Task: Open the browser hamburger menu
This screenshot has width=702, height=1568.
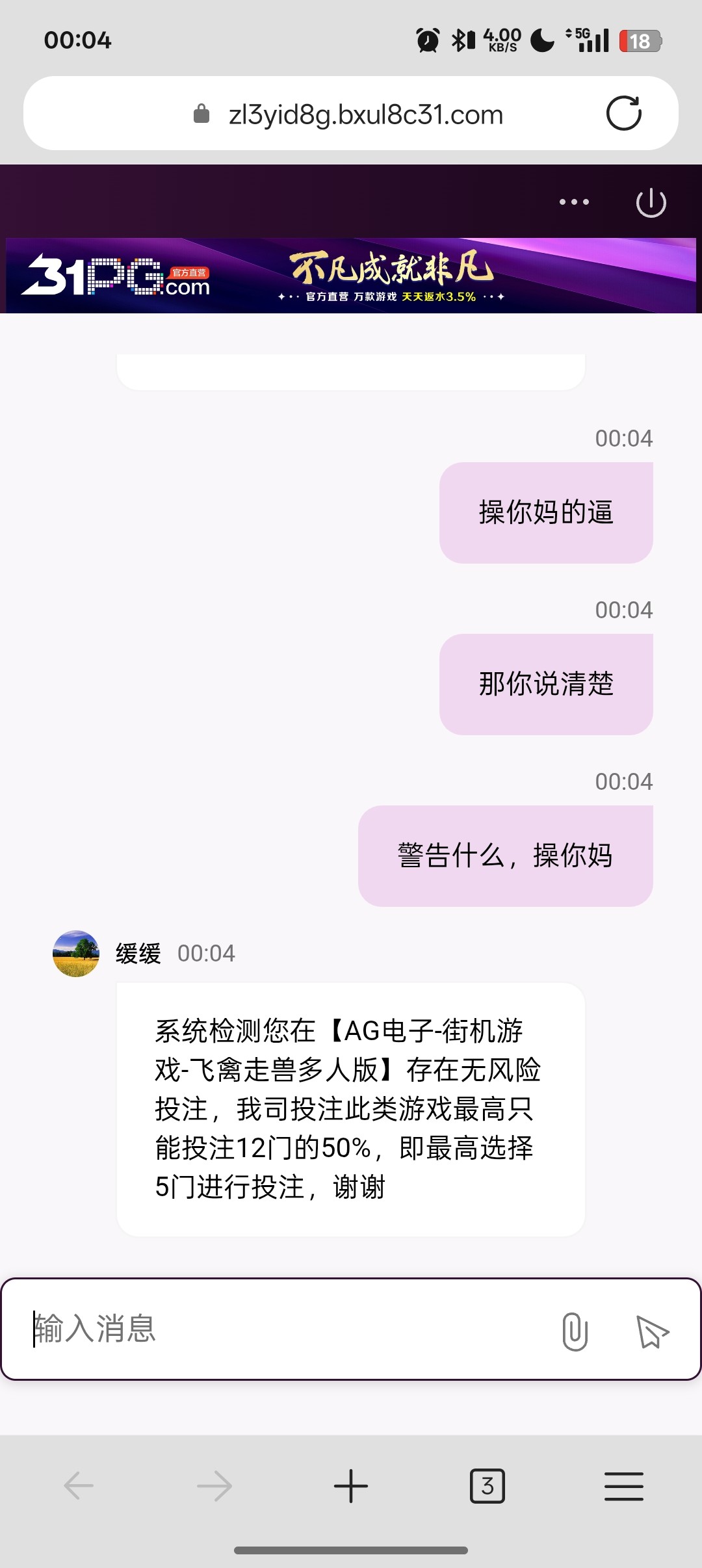Action: pos(624,1485)
